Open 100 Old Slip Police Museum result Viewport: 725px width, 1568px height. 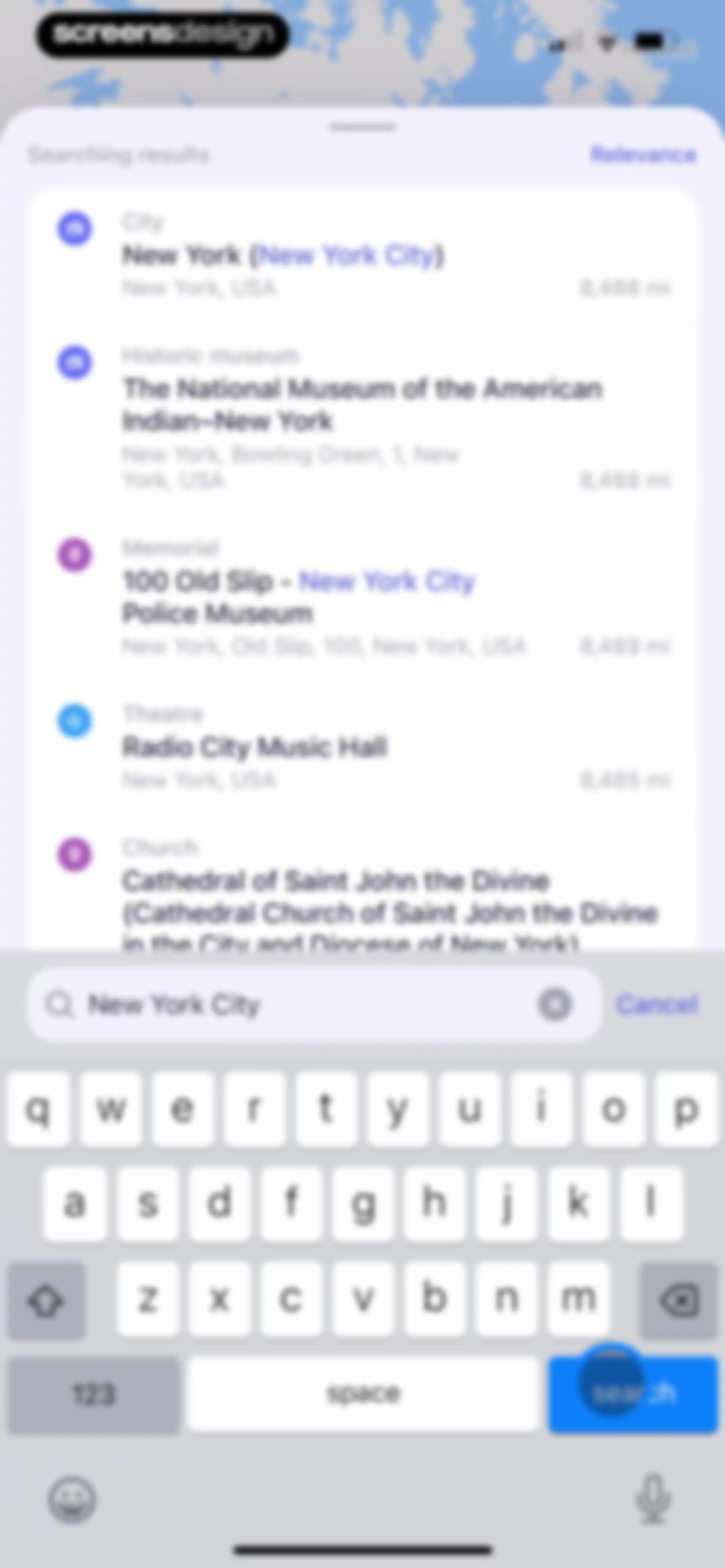point(363,597)
